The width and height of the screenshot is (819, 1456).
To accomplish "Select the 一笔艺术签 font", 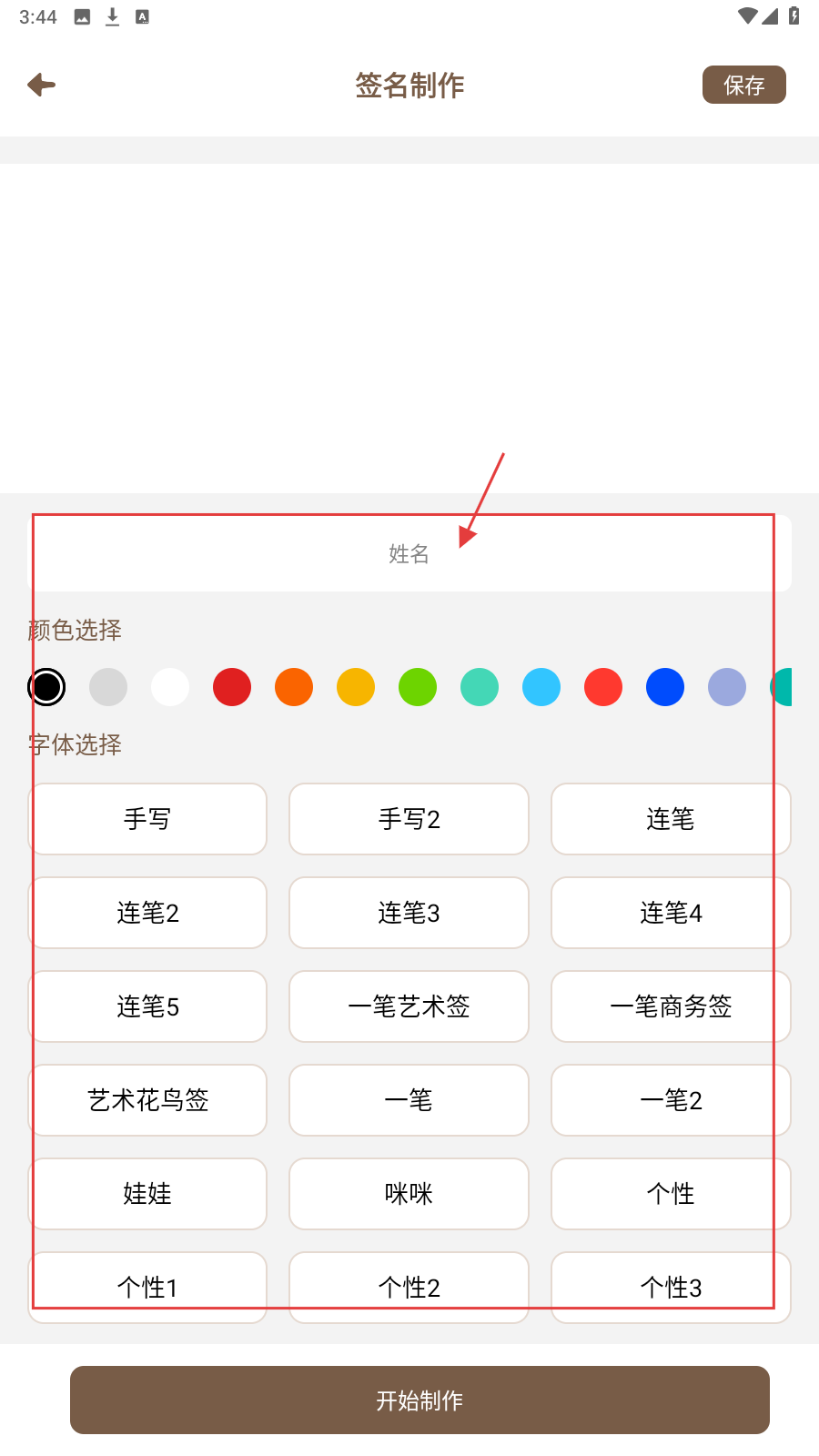I will 409,1006.
